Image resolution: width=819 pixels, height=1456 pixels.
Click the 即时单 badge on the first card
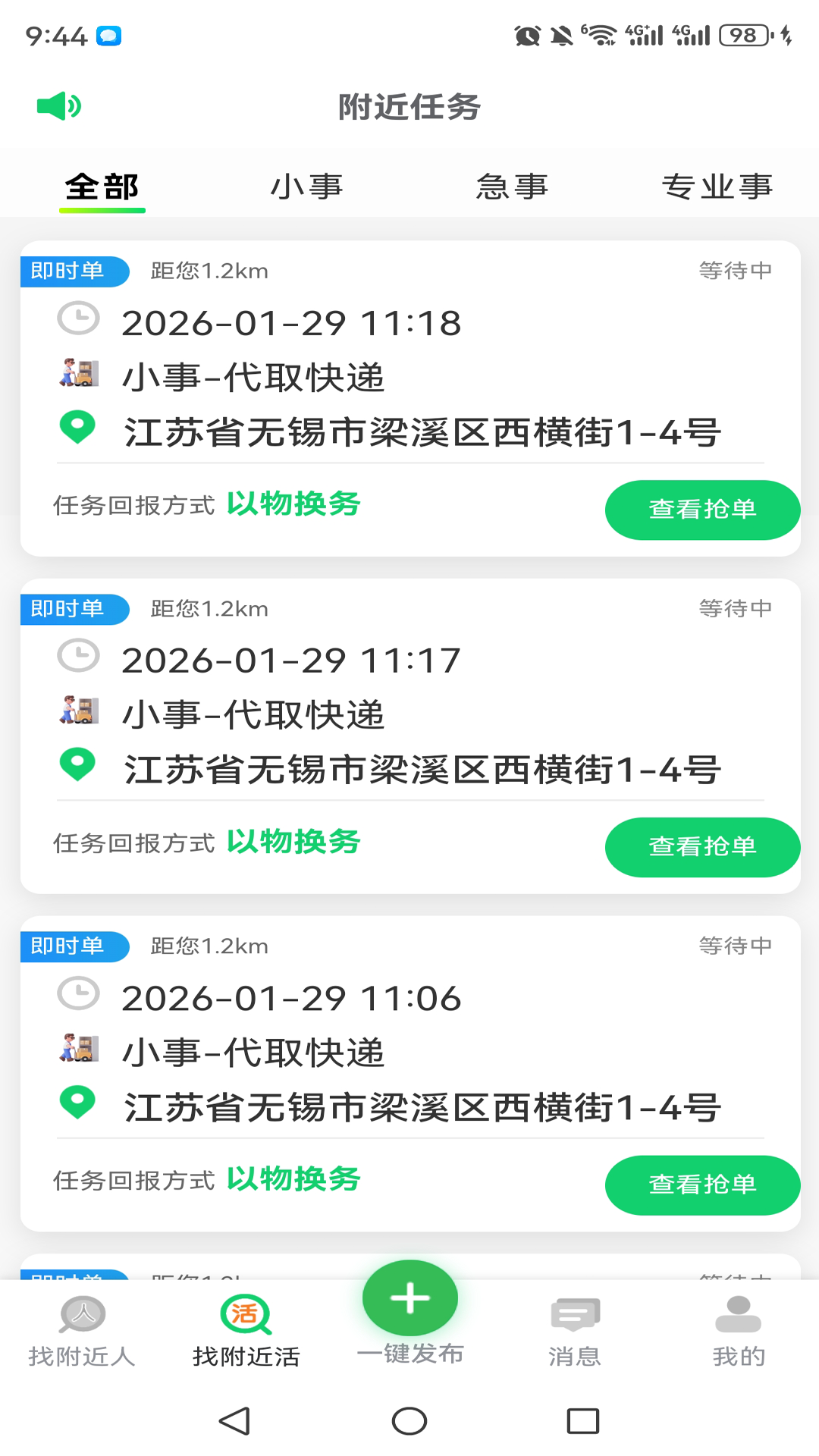click(x=74, y=270)
